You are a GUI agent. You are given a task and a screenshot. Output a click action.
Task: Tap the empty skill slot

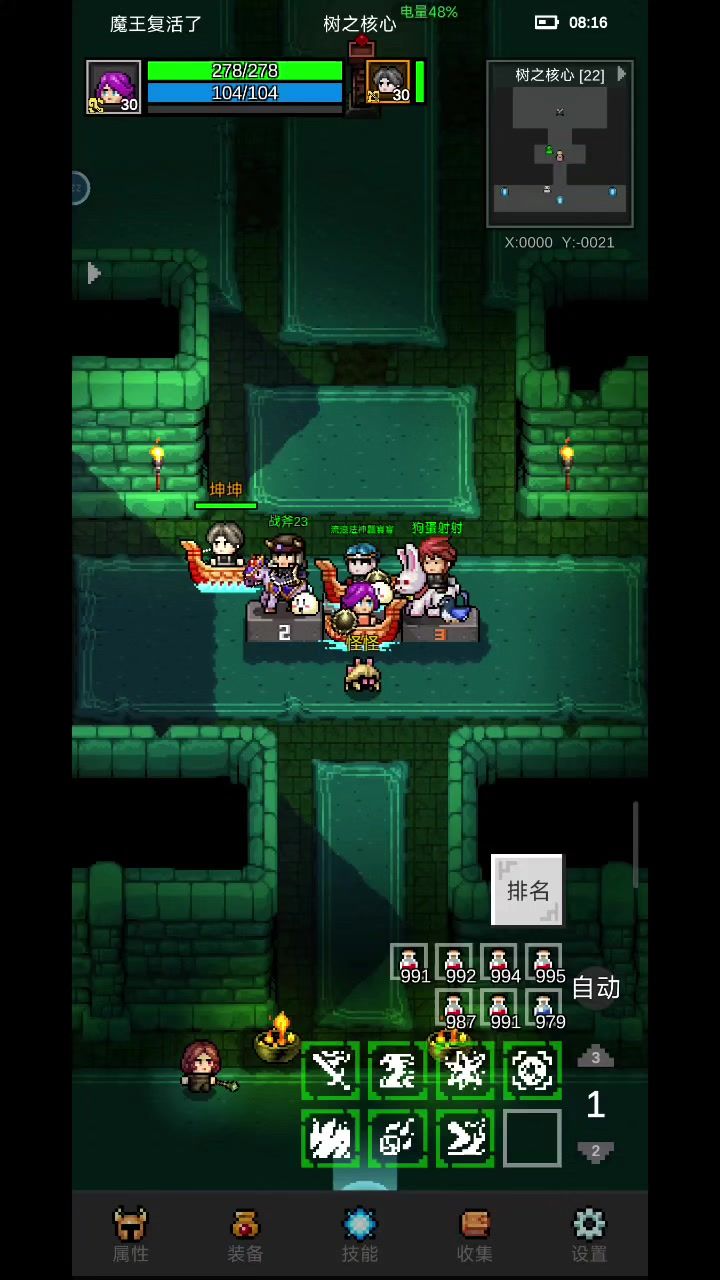pos(532,1138)
